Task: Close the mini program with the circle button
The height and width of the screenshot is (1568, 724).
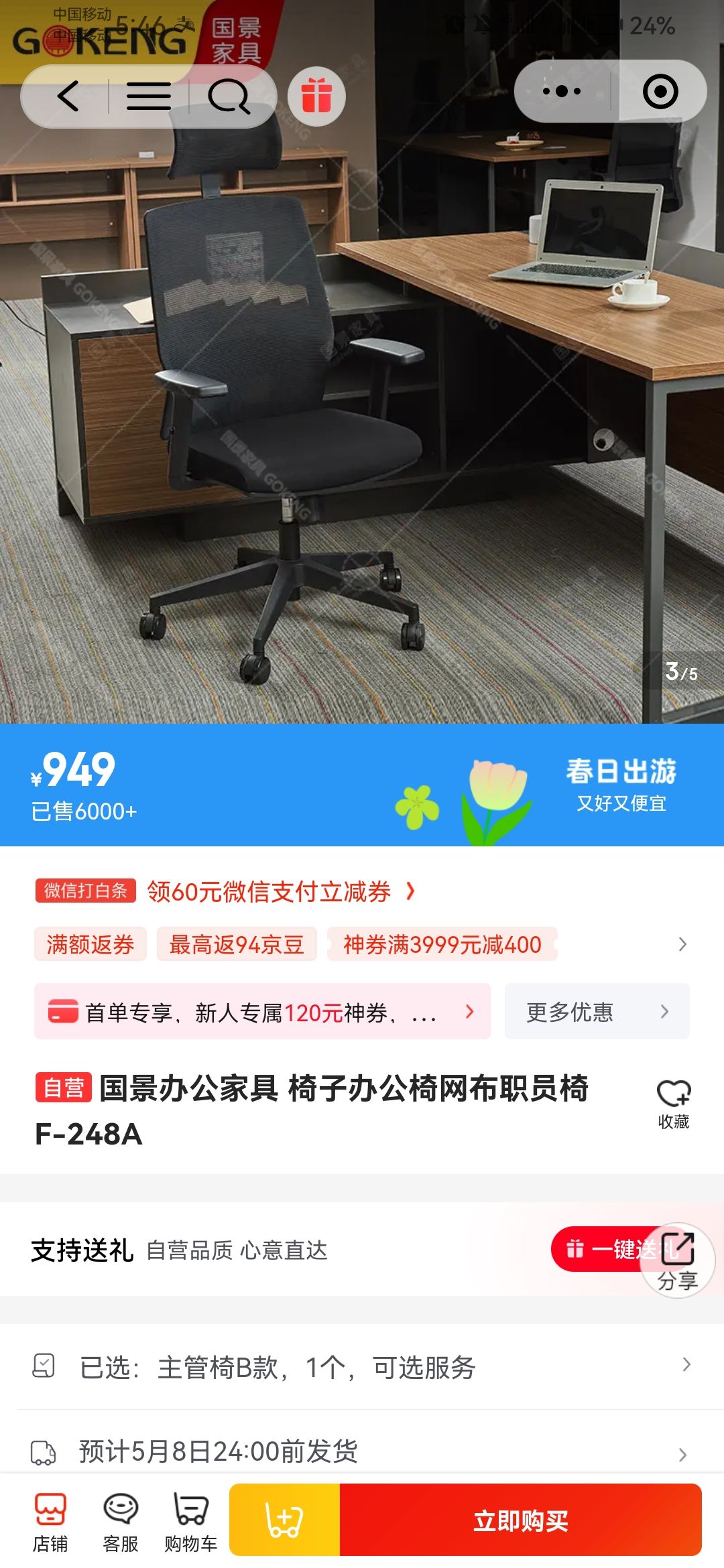Action: point(660,92)
